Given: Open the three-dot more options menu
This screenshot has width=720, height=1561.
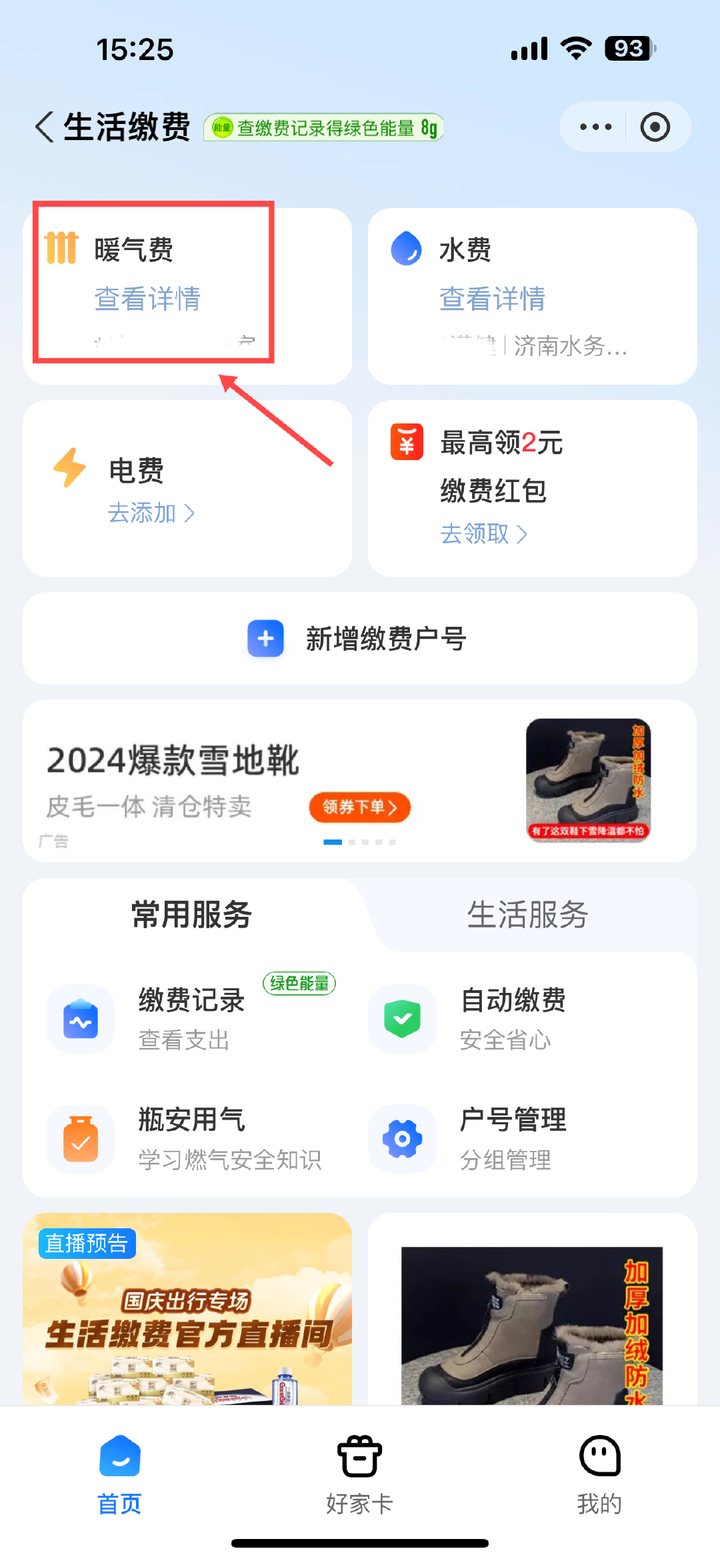Looking at the screenshot, I should coord(595,127).
